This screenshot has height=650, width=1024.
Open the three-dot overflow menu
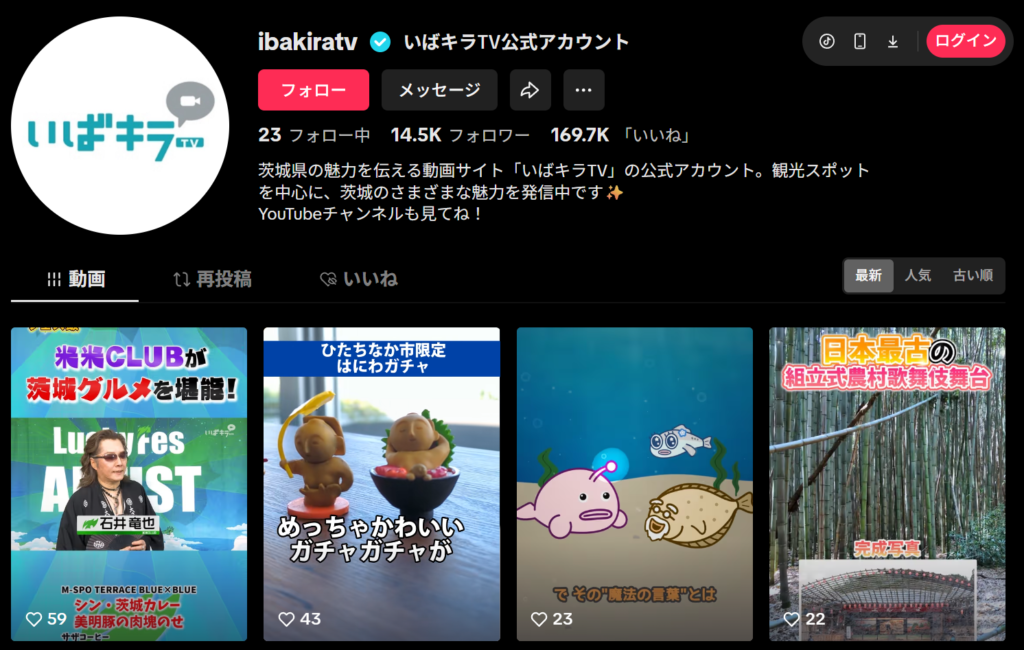coord(584,90)
